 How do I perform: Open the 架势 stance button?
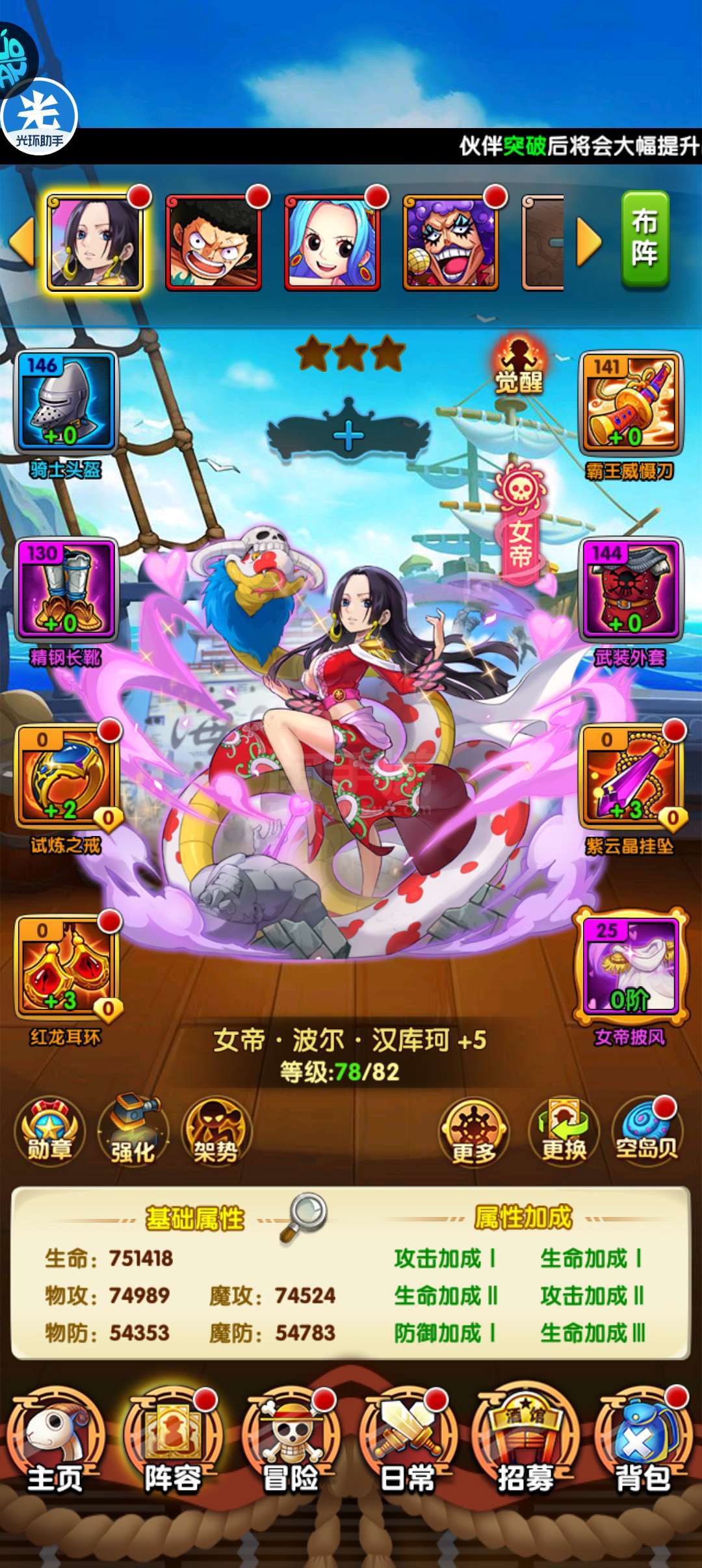click(x=216, y=1132)
